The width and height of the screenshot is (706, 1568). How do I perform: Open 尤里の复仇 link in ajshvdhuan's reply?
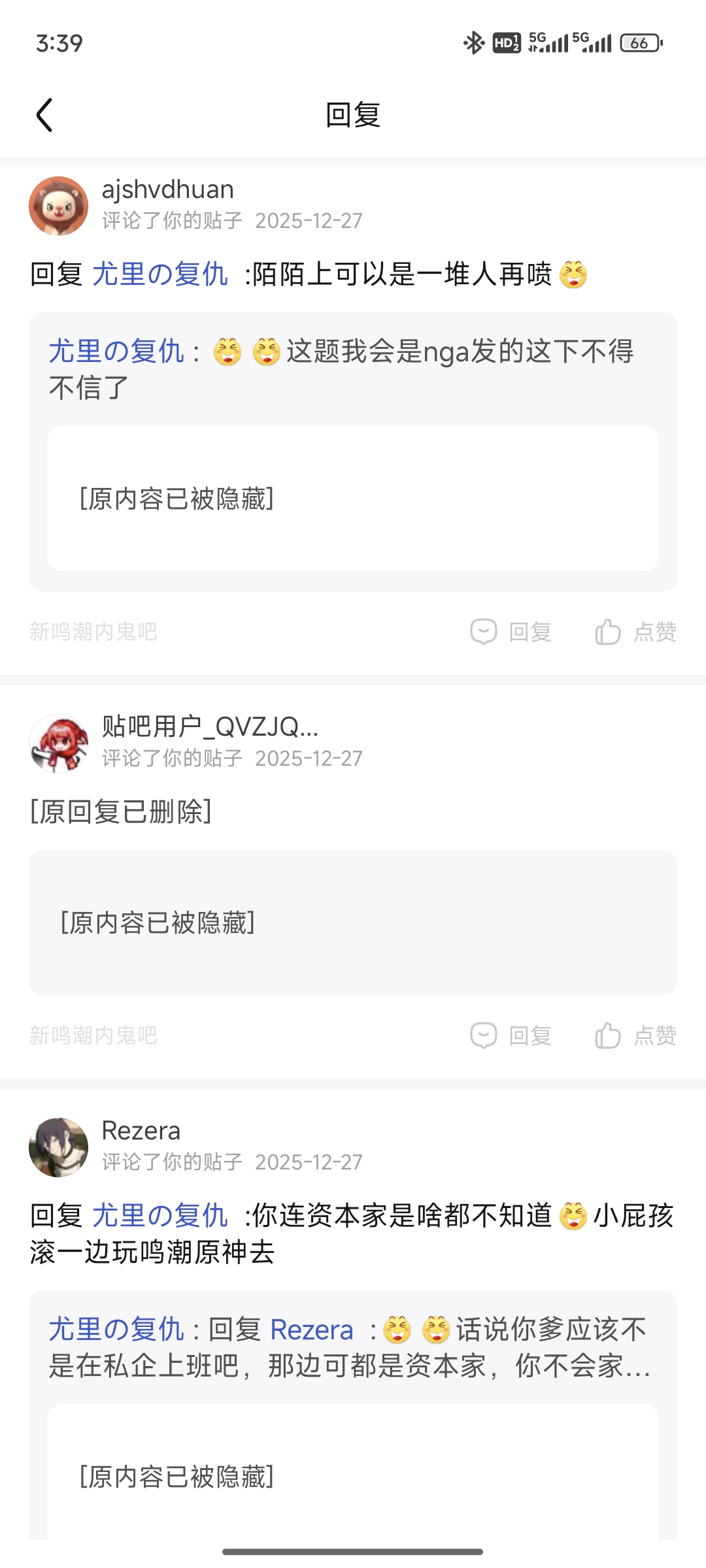click(x=160, y=274)
